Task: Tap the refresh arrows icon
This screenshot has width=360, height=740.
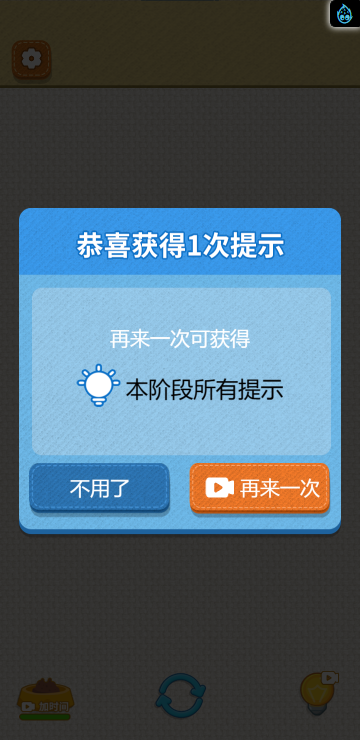Action: click(x=181, y=696)
